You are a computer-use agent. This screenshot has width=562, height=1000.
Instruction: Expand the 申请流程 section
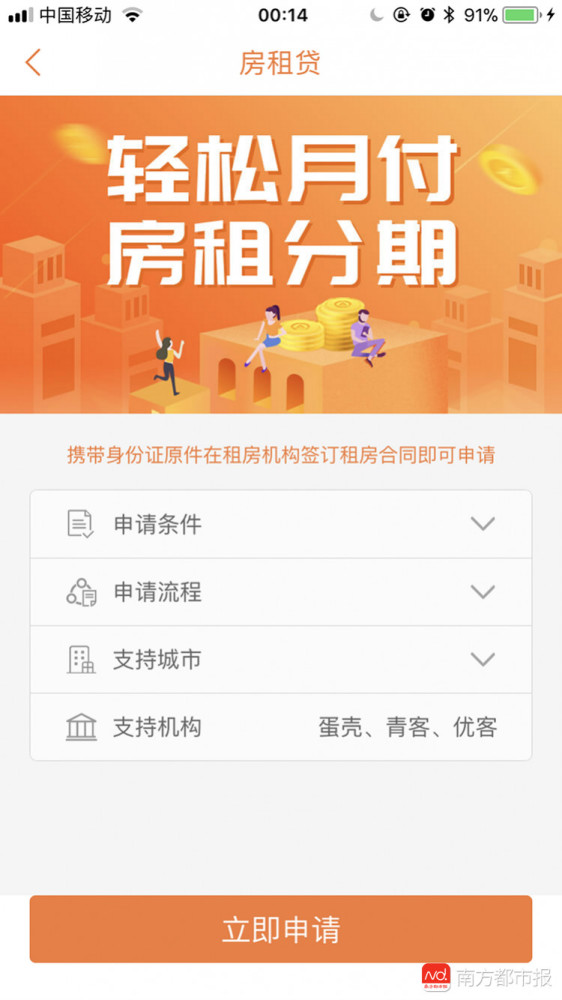(x=281, y=592)
